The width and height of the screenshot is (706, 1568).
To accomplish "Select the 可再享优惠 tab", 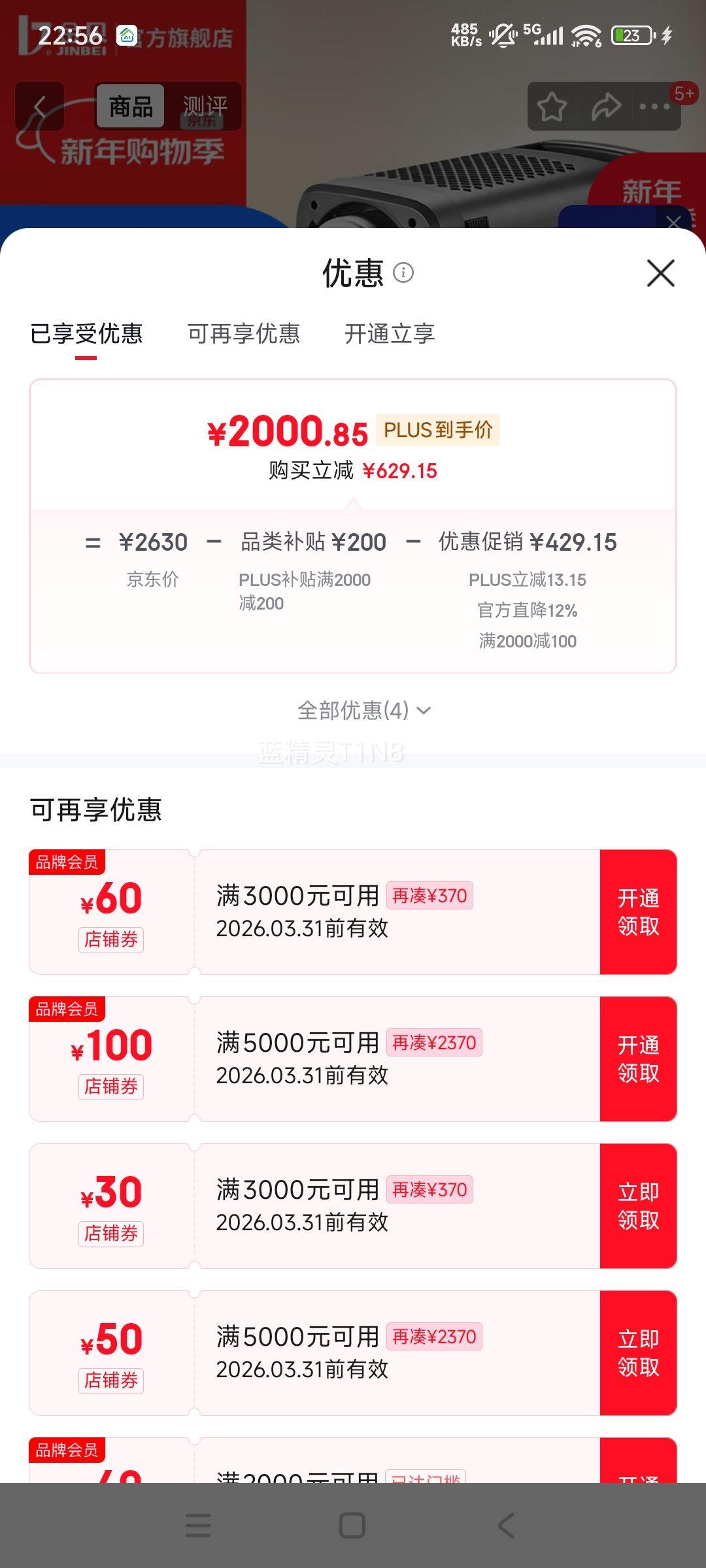I will coord(244,334).
